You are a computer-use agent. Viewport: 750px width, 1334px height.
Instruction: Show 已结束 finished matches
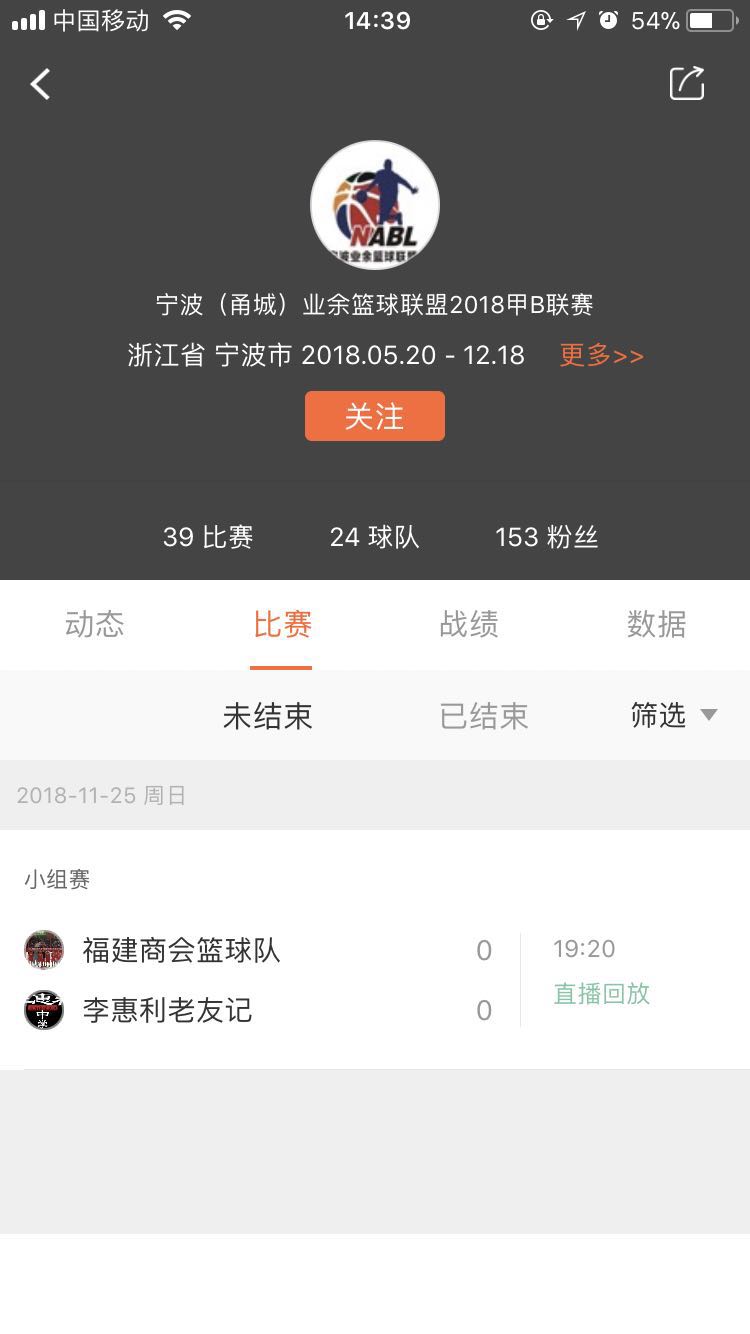tap(484, 716)
